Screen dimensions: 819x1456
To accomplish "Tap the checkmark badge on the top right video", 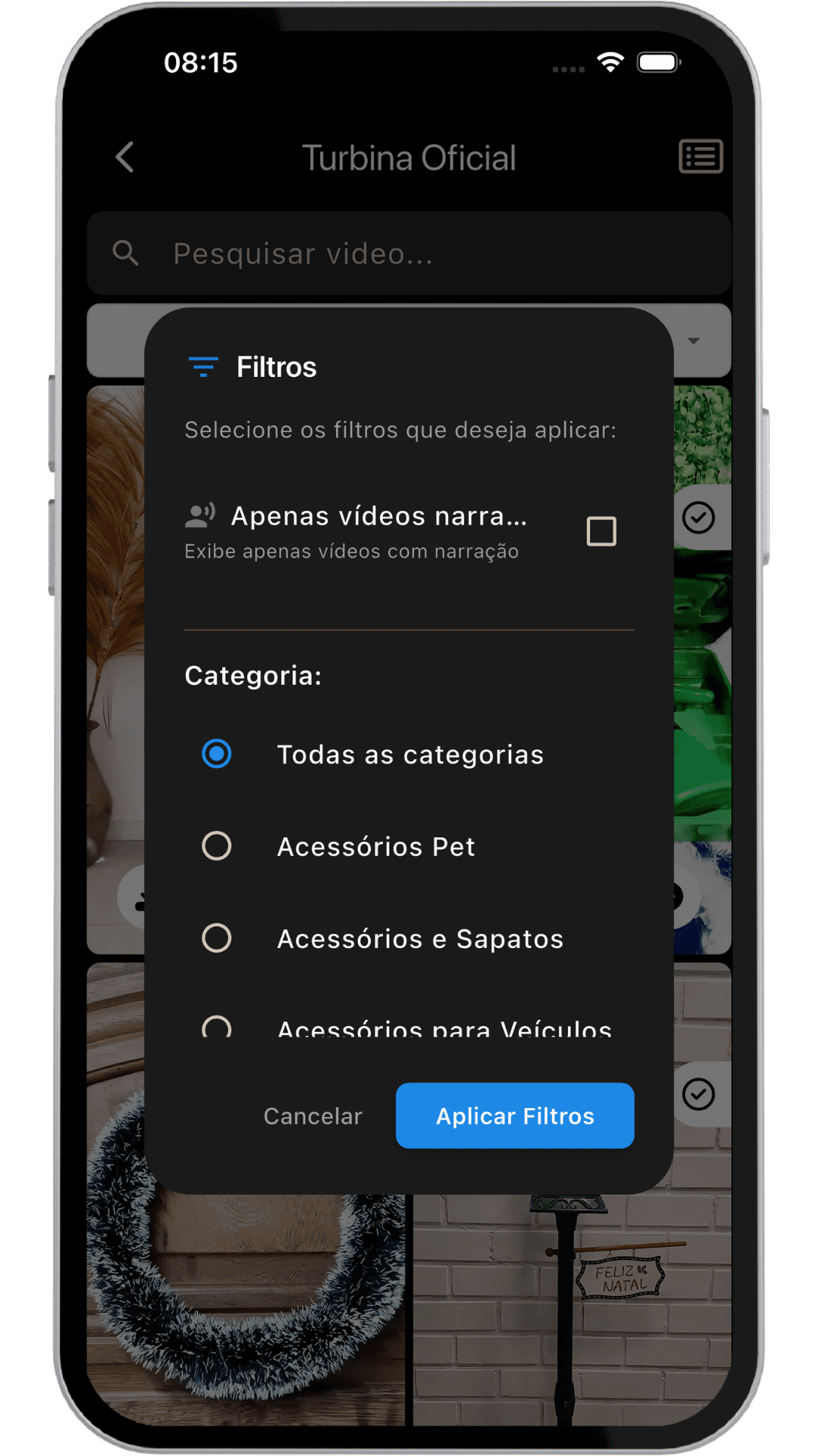I will pyautogui.click(x=698, y=517).
